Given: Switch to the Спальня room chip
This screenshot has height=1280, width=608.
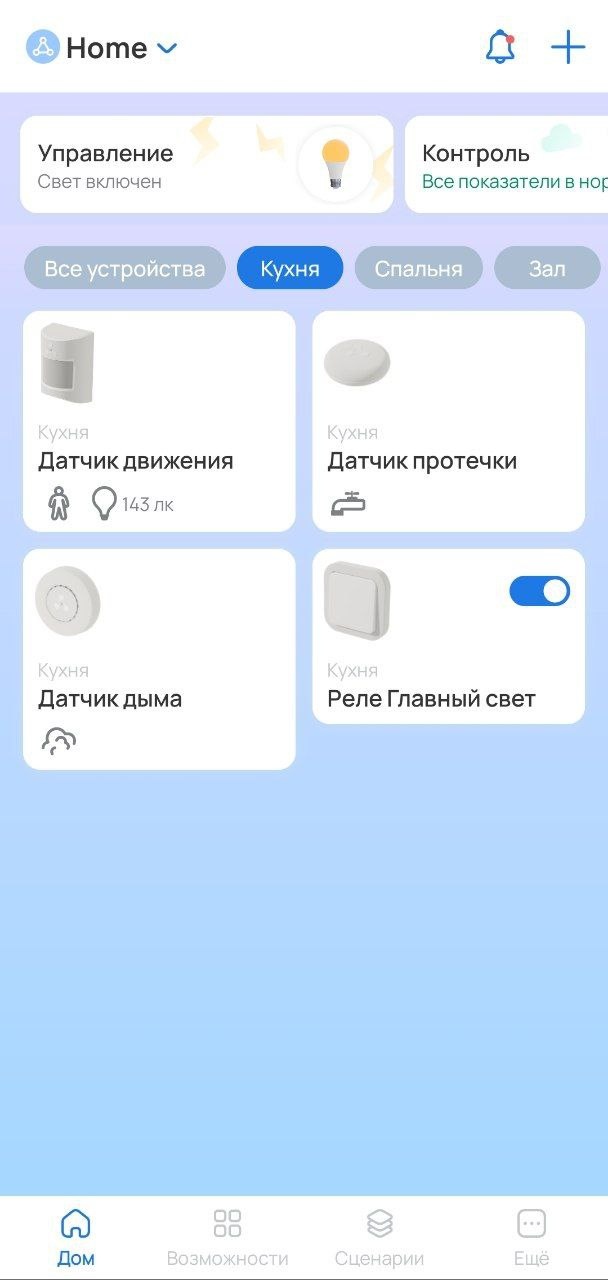Looking at the screenshot, I should click(x=418, y=268).
